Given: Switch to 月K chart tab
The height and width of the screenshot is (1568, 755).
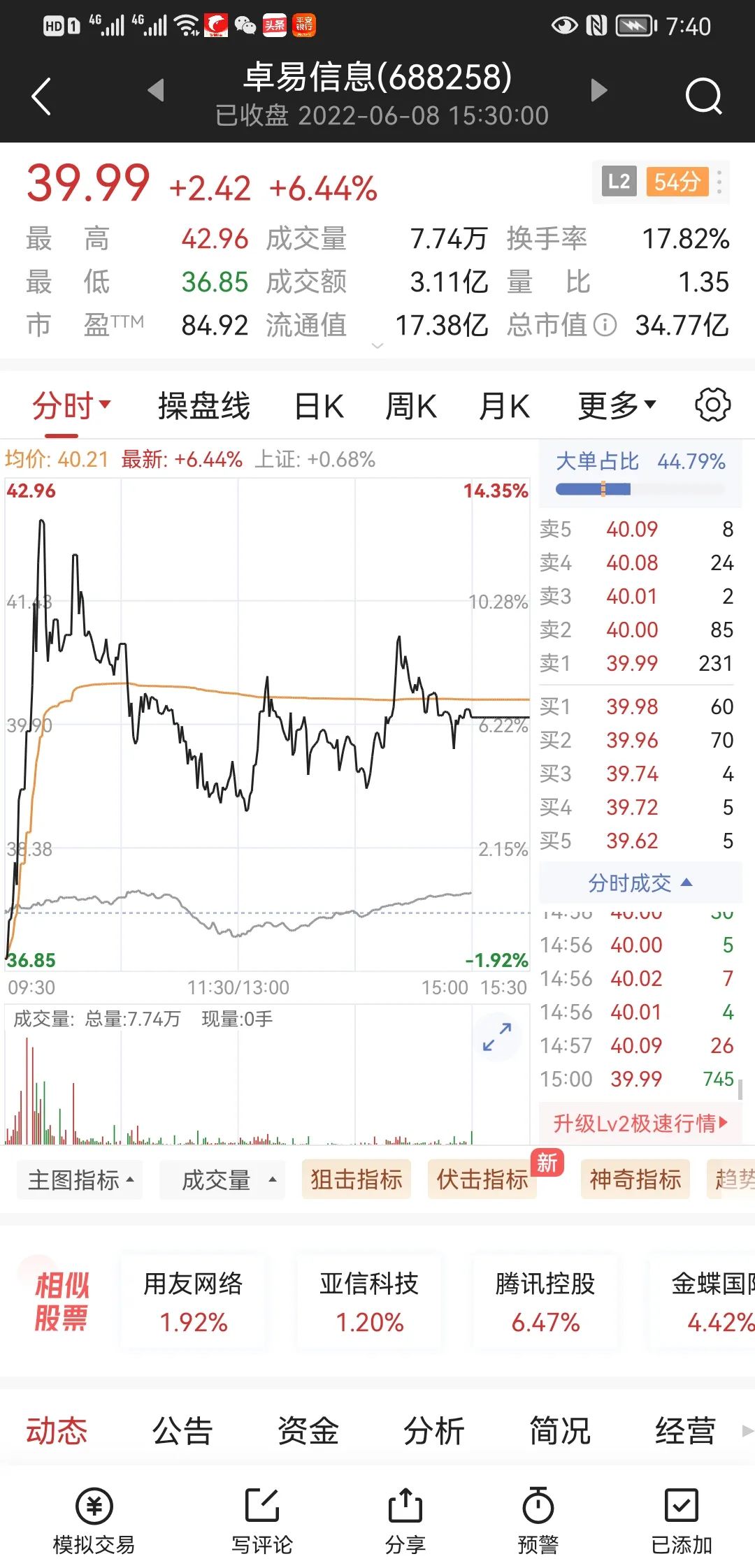Looking at the screenshot, I should [x=504, y=406].
